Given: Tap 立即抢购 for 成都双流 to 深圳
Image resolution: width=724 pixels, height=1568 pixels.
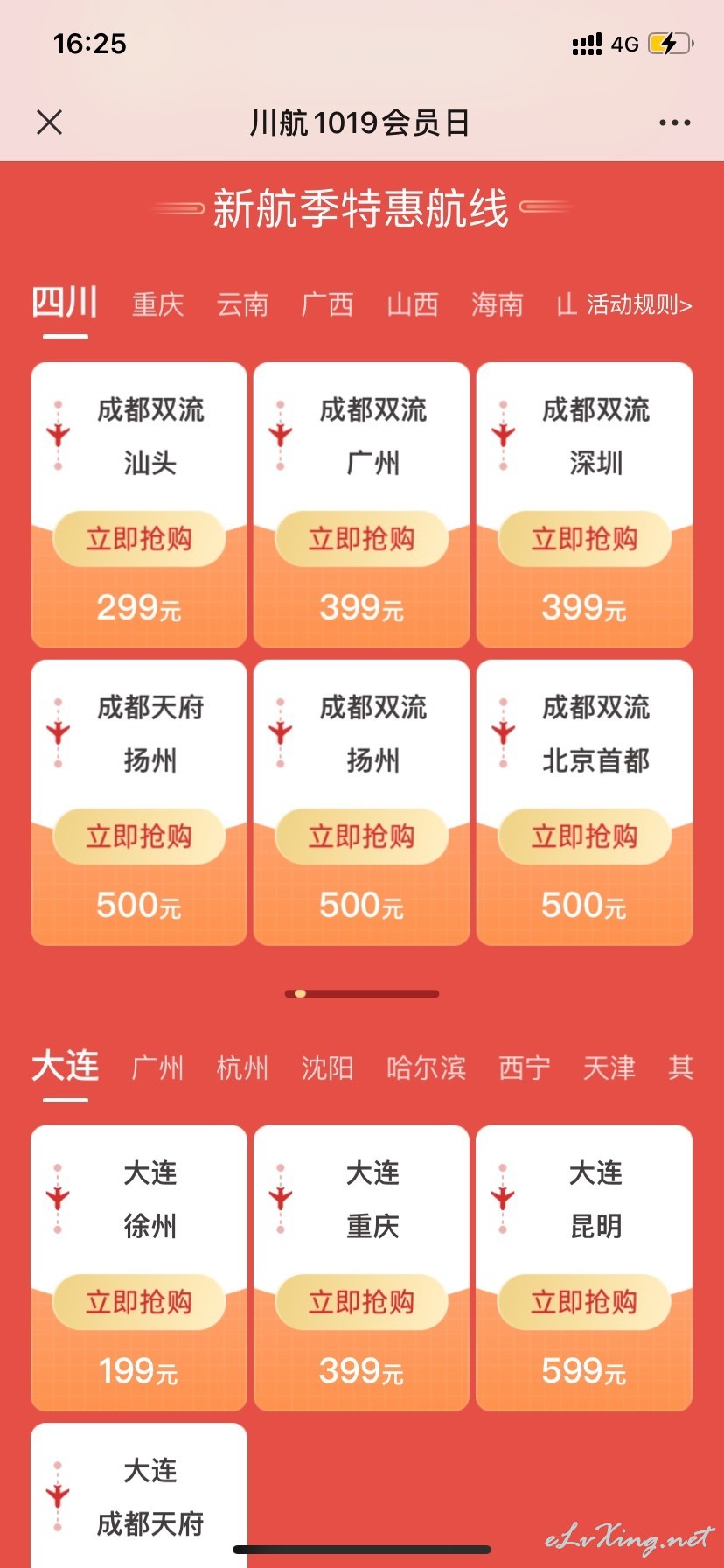Looking at the screenshot, I should click(x=585, y=538).
